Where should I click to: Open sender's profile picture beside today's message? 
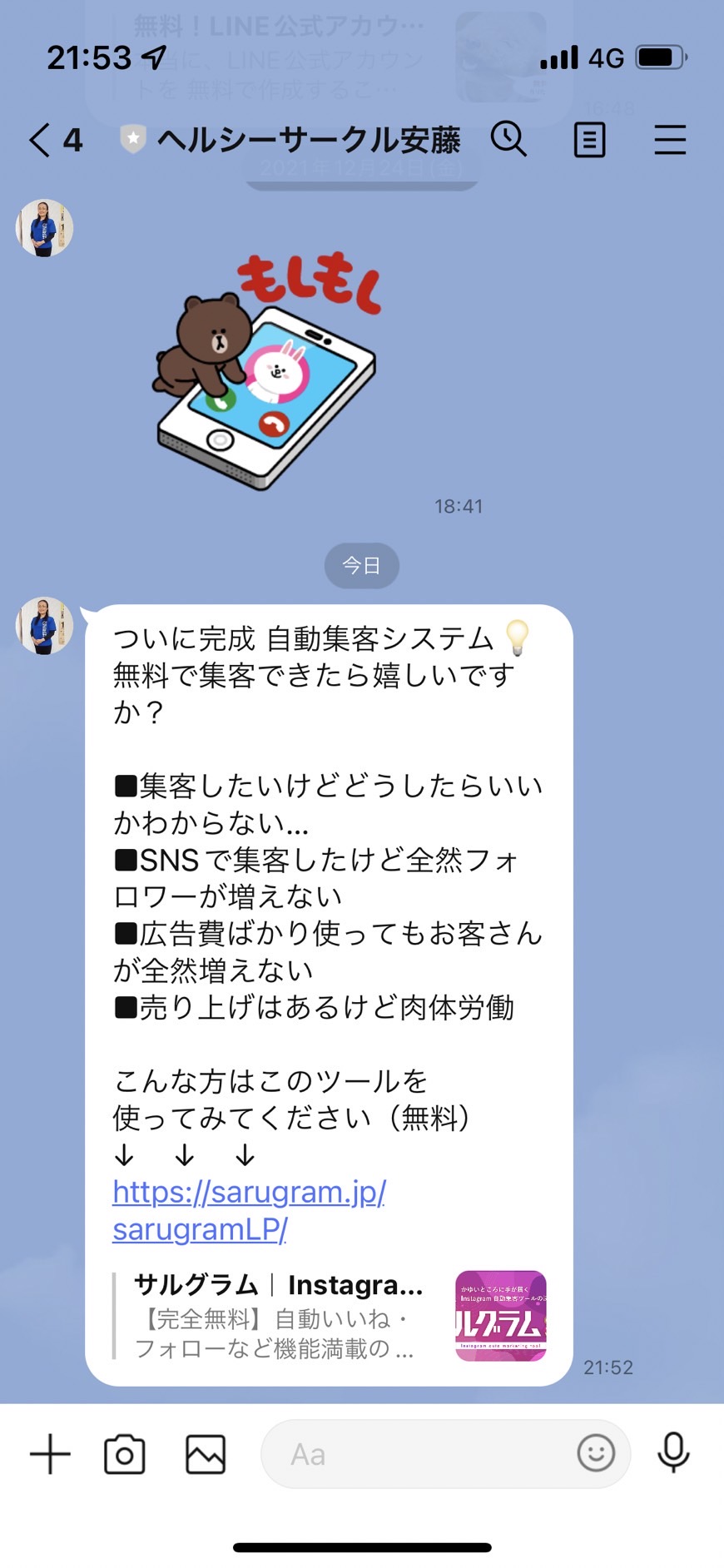pos(44,626)
